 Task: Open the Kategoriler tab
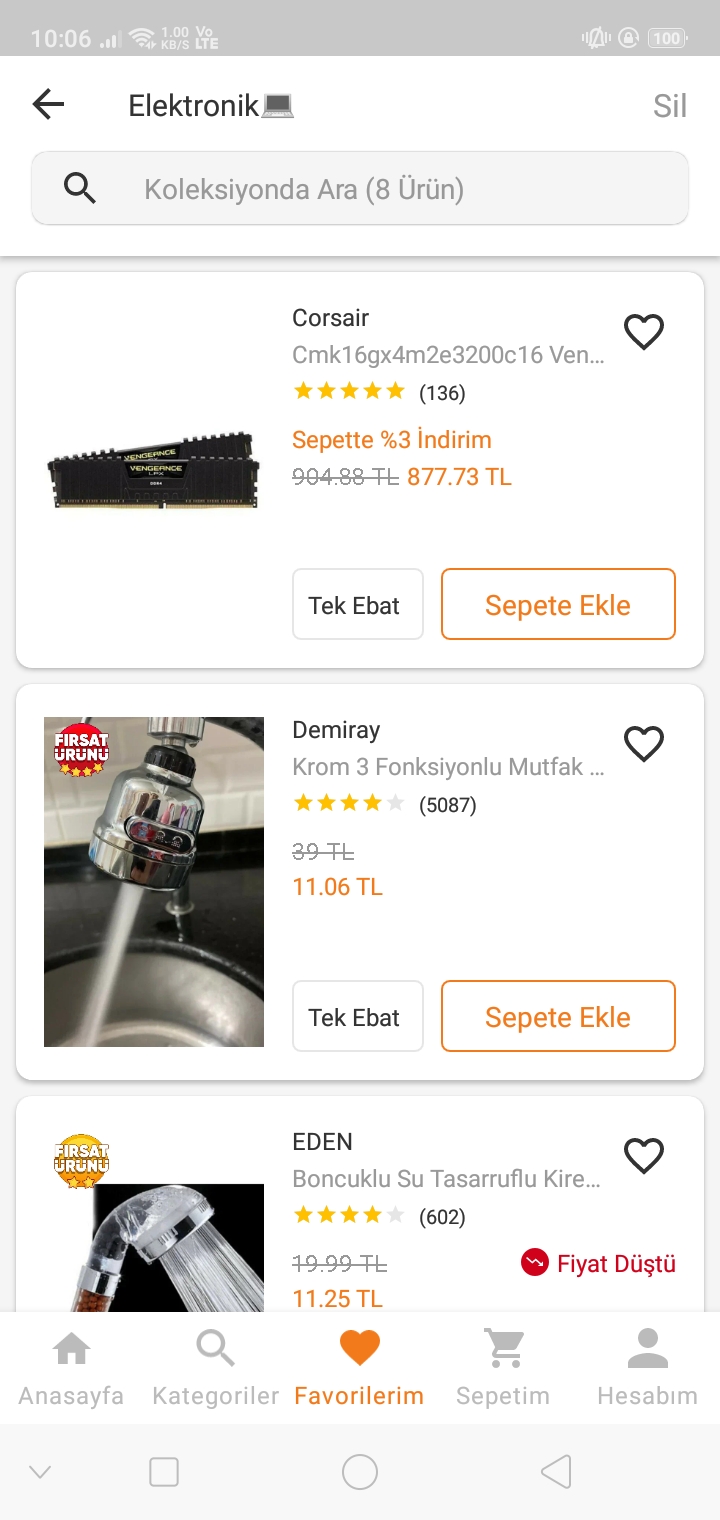(x=215, y=1368)
